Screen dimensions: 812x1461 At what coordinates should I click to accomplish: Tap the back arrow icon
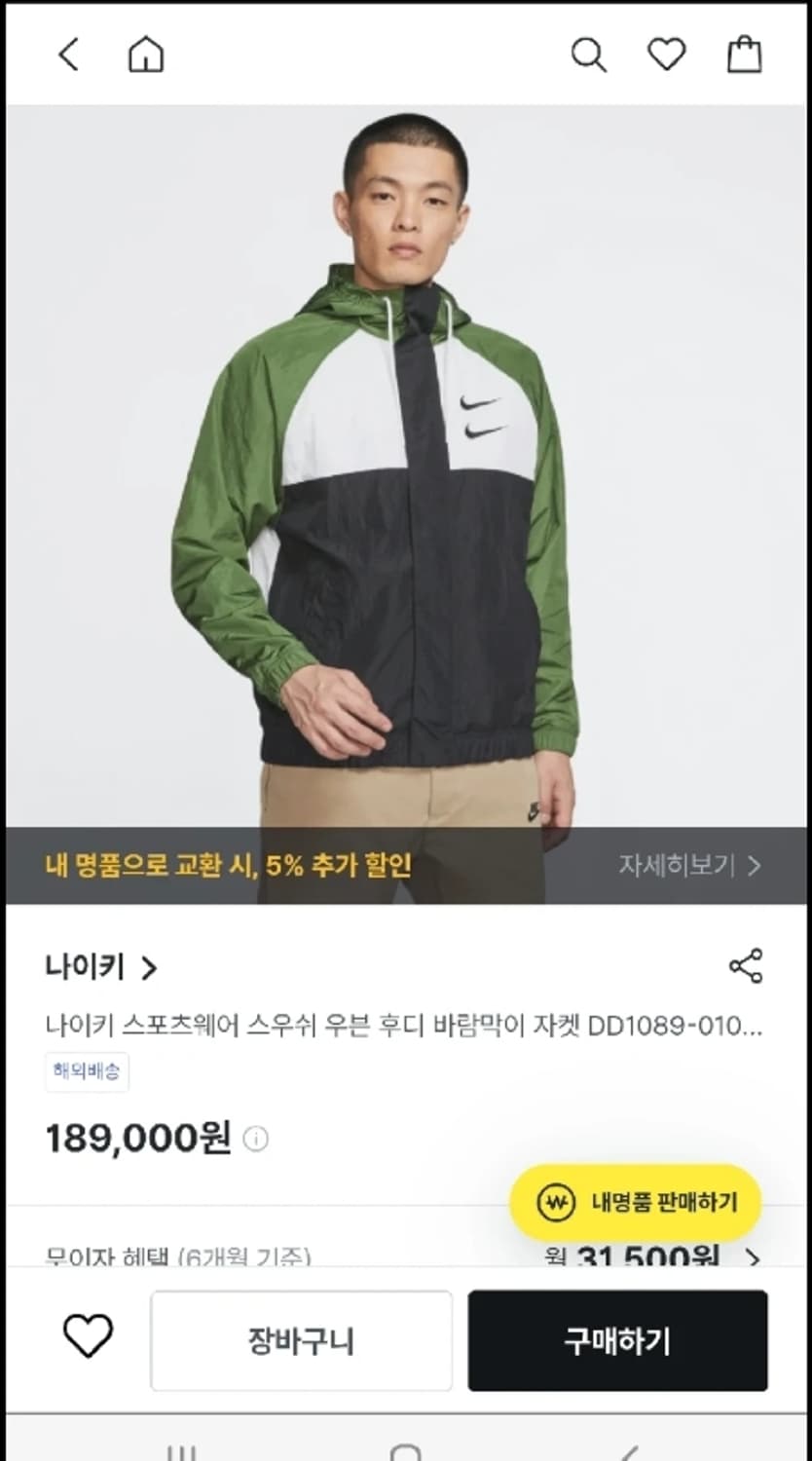66,56
